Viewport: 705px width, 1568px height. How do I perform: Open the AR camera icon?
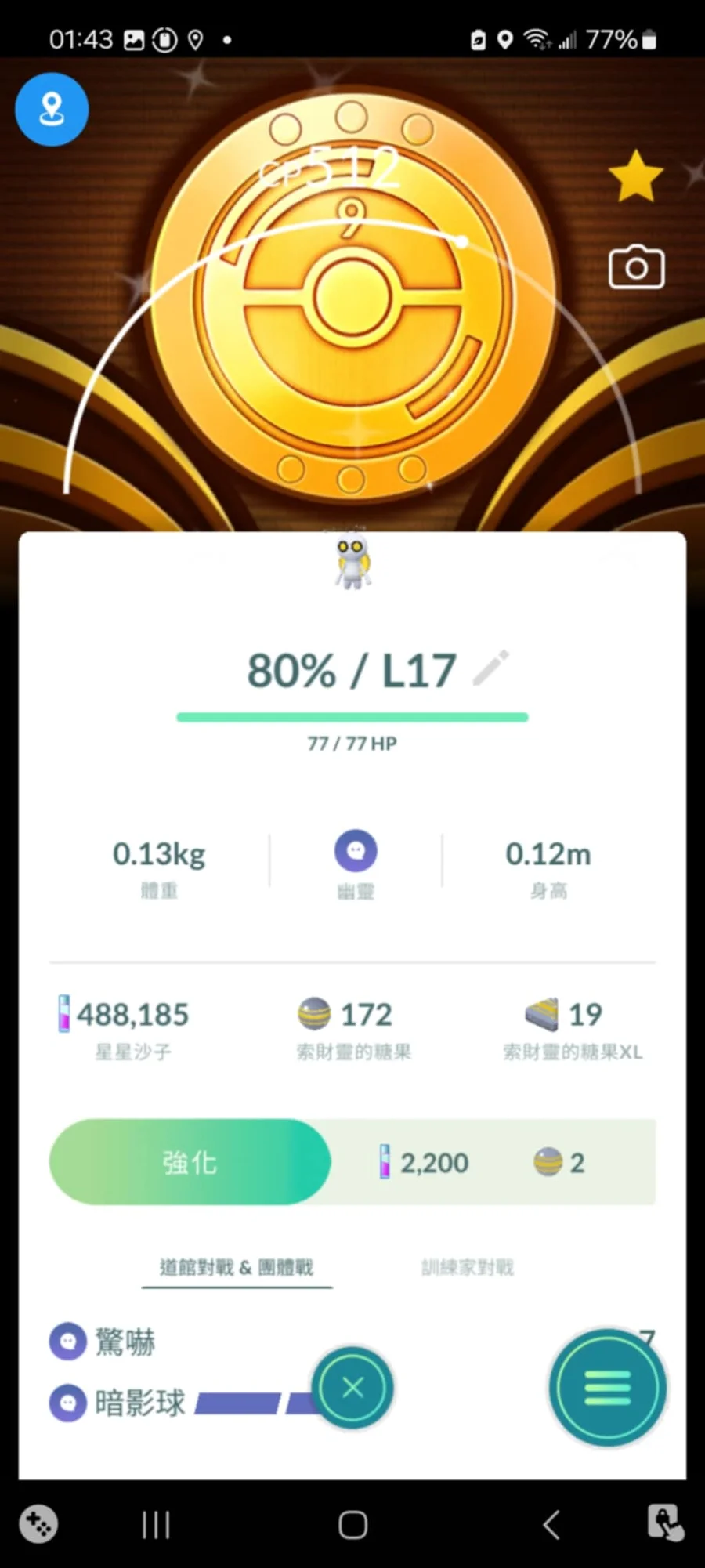tap(636, 268)
